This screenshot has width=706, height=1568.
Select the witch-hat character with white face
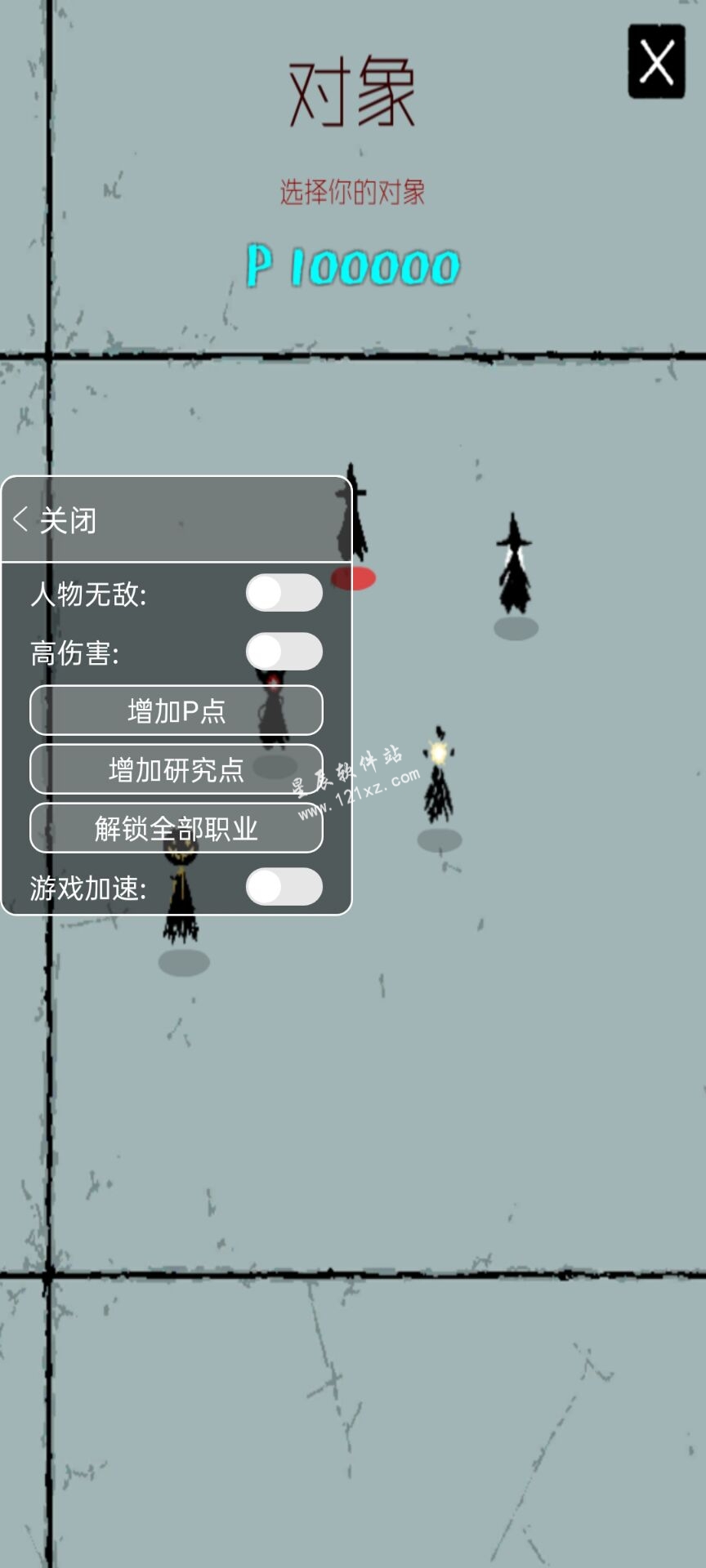(x=515, y=568)
